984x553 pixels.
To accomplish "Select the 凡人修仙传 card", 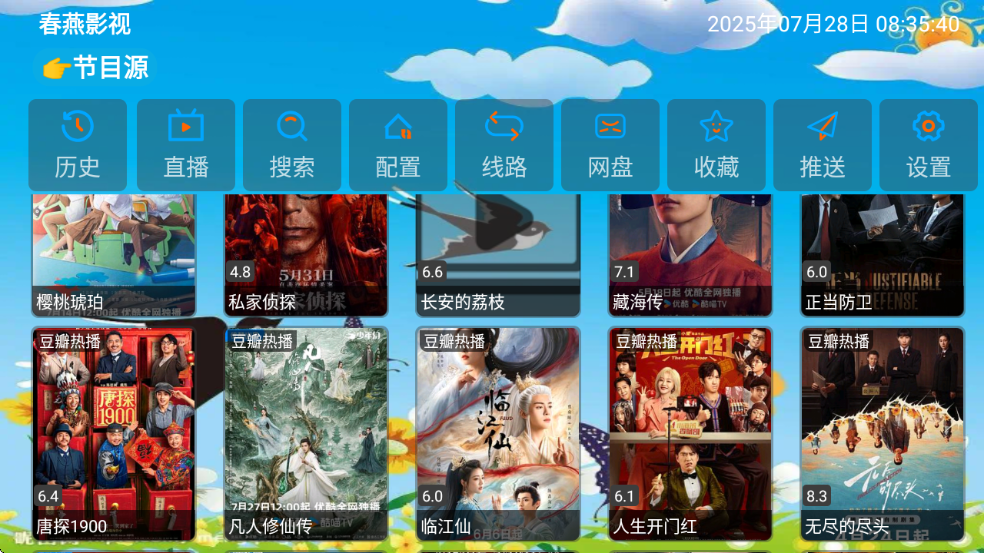I will pos(306,433).
